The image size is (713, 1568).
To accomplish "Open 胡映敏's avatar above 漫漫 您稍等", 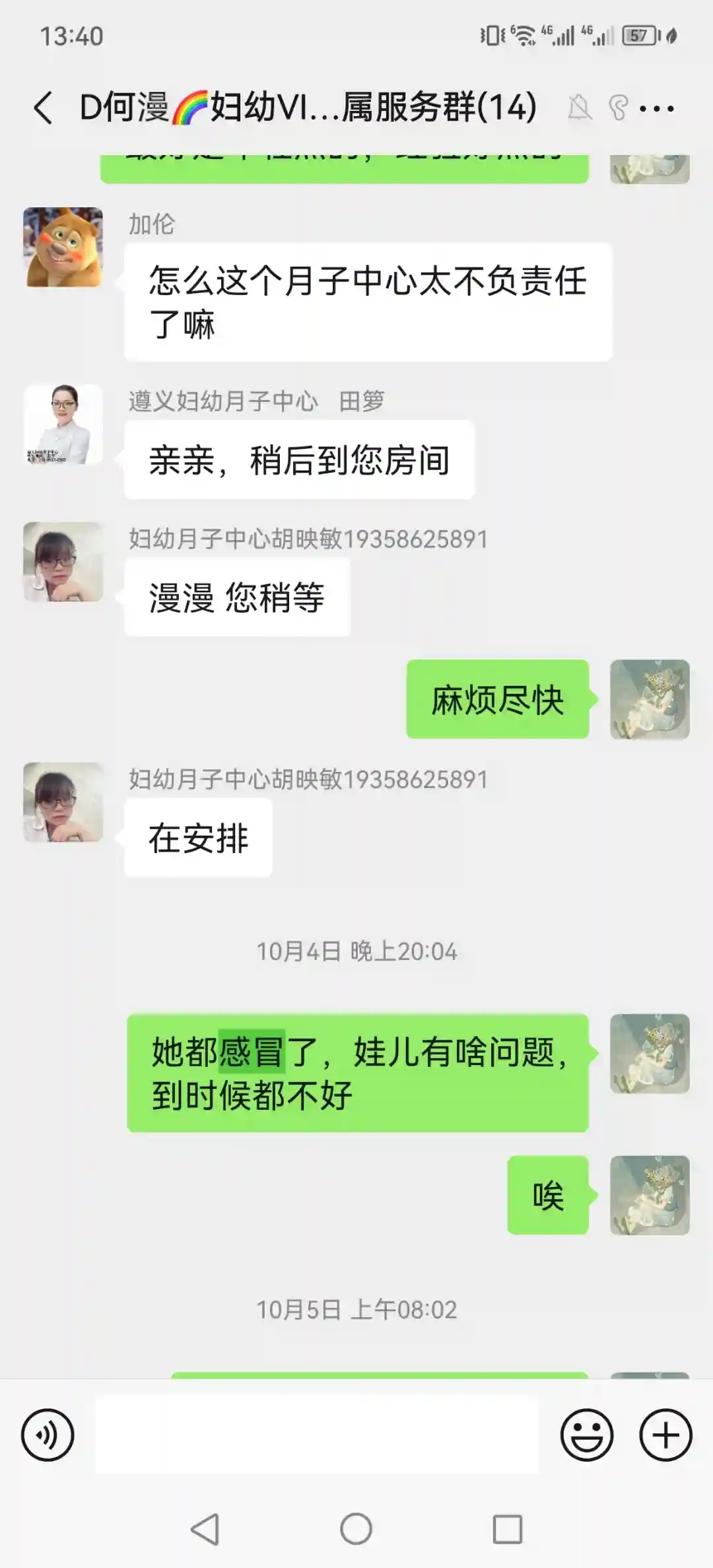I will click(x=63, y=562).
